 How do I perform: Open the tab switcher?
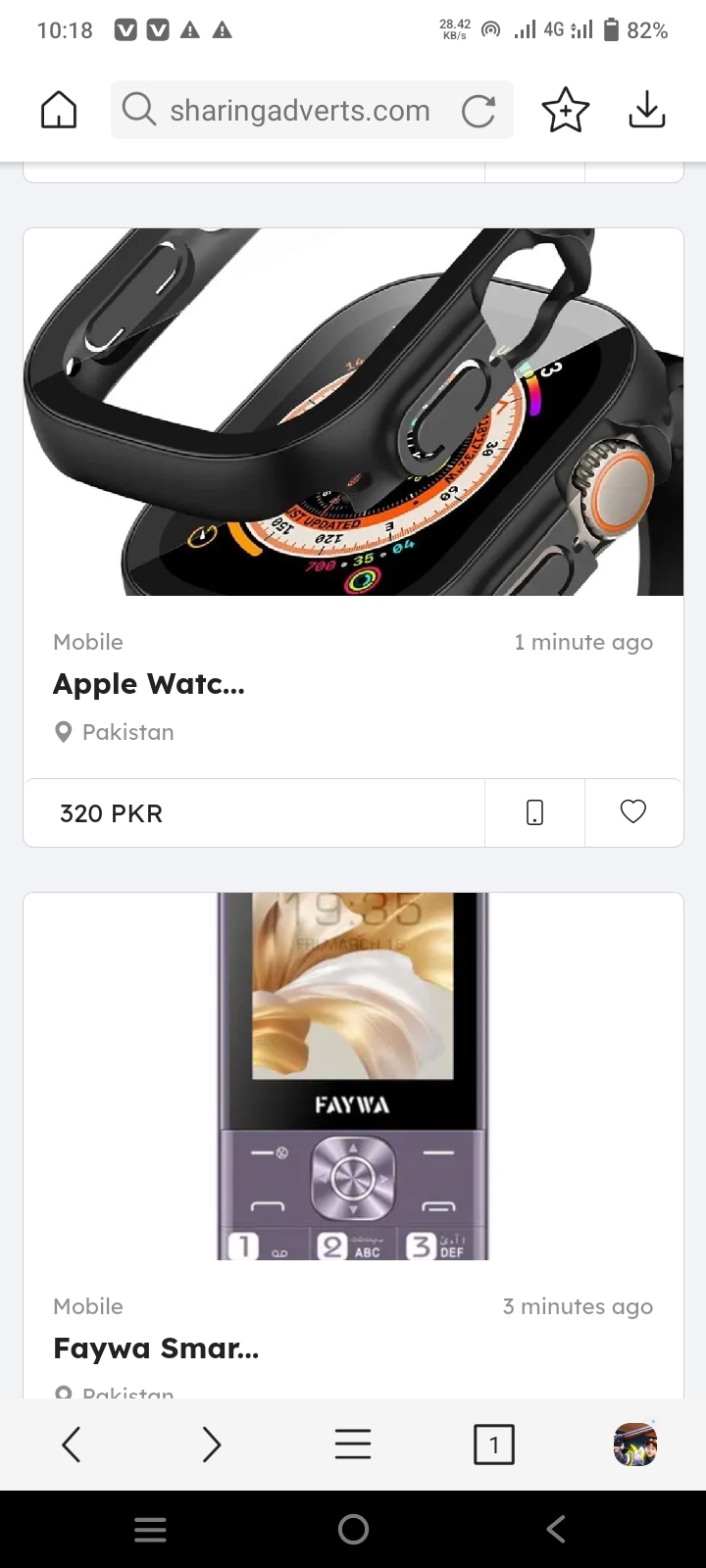pyautogui.click(x=493, y=1445)
